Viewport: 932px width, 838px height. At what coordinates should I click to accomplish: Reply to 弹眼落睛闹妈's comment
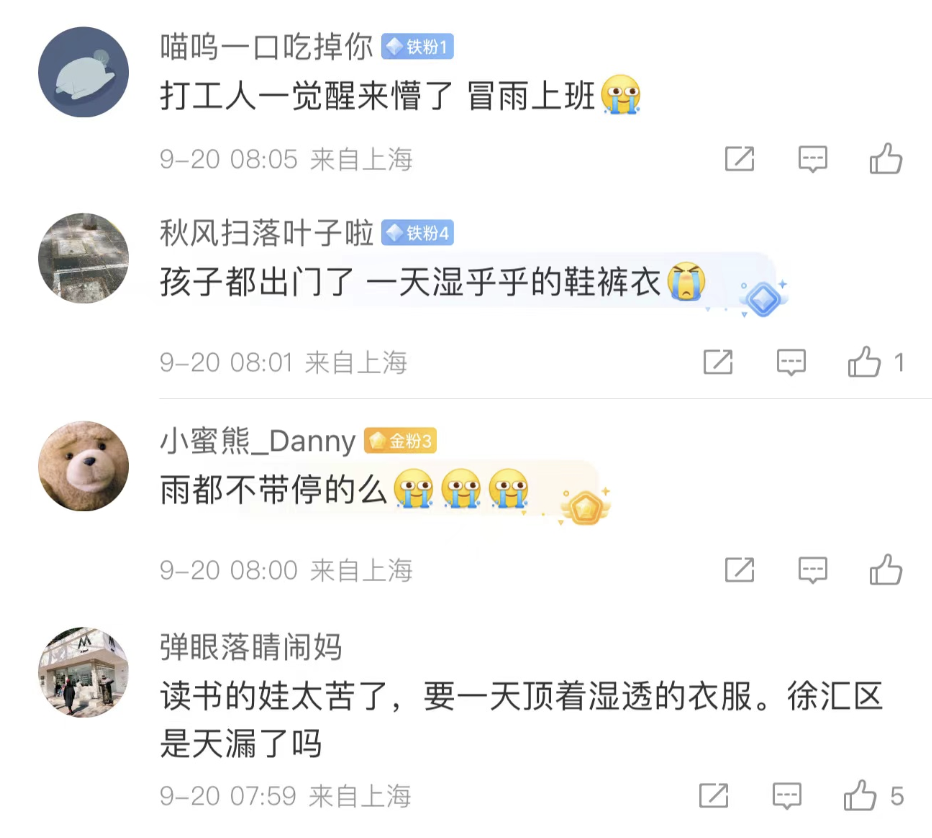787,796
